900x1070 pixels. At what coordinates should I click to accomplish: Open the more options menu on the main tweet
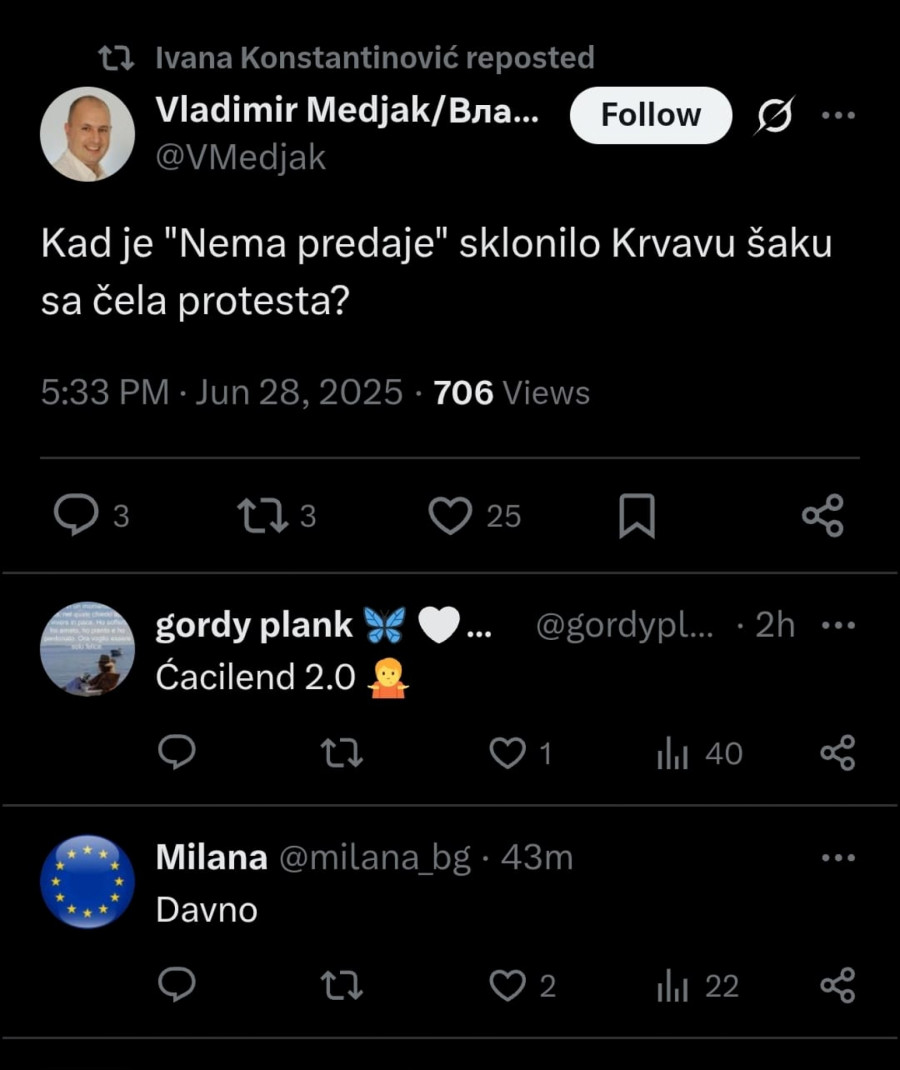click(838, 114)
